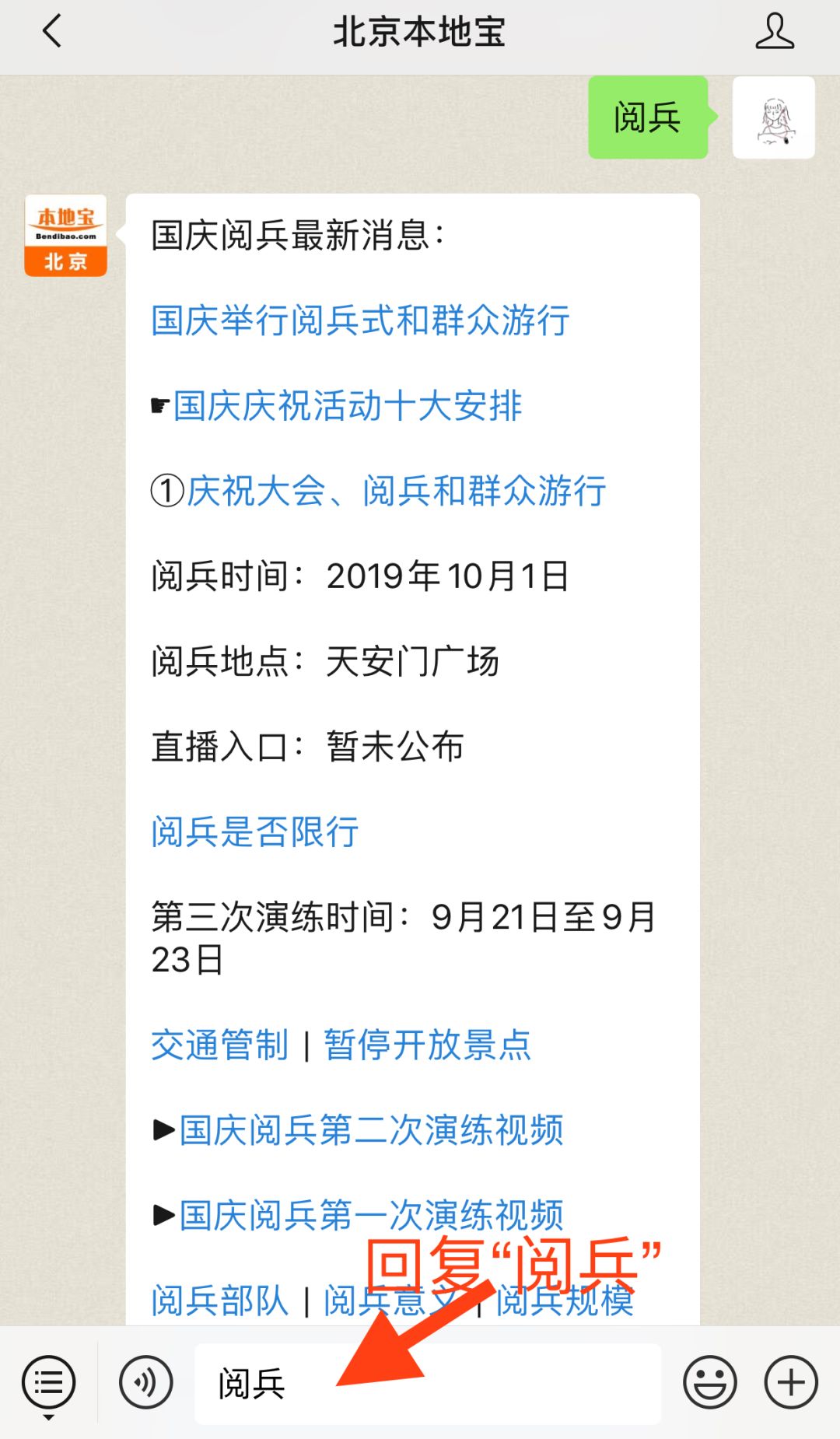840x1439 pixels.
Task: Tap my own avatar beside 阅兵 message
Action: coord(773,117)
